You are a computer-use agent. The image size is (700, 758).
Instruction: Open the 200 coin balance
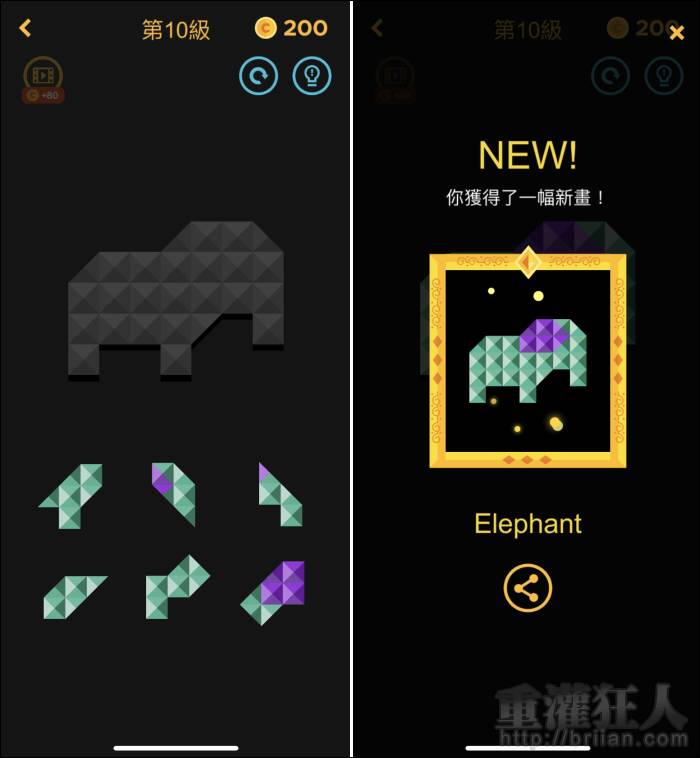(x=291, y=28)
